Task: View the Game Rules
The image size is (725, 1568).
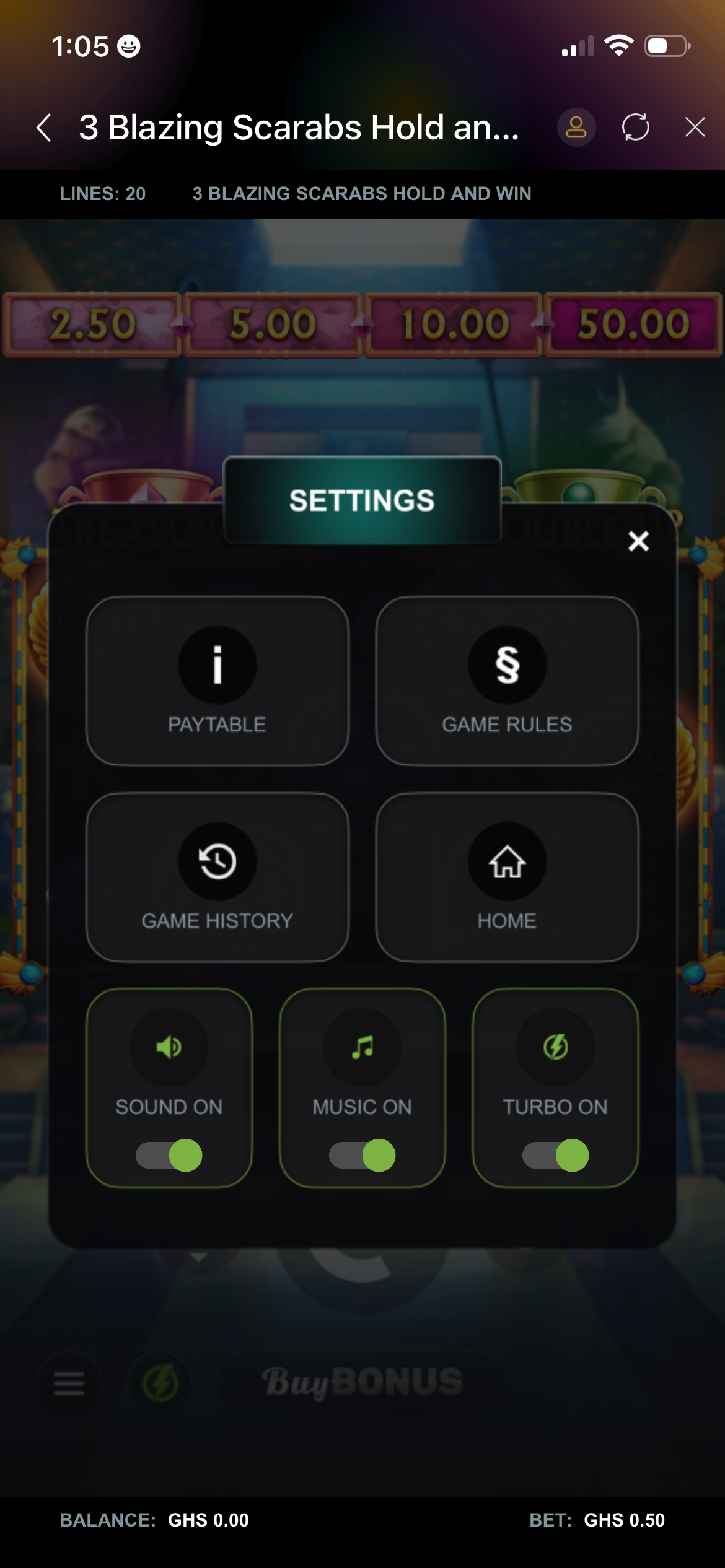Action: [507, 681]
